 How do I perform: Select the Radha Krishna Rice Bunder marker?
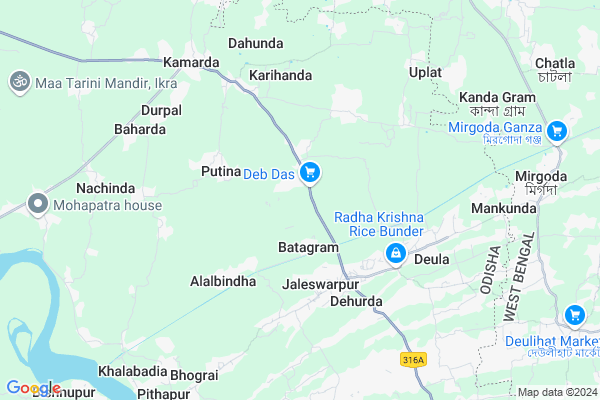(x=396, y=255)
